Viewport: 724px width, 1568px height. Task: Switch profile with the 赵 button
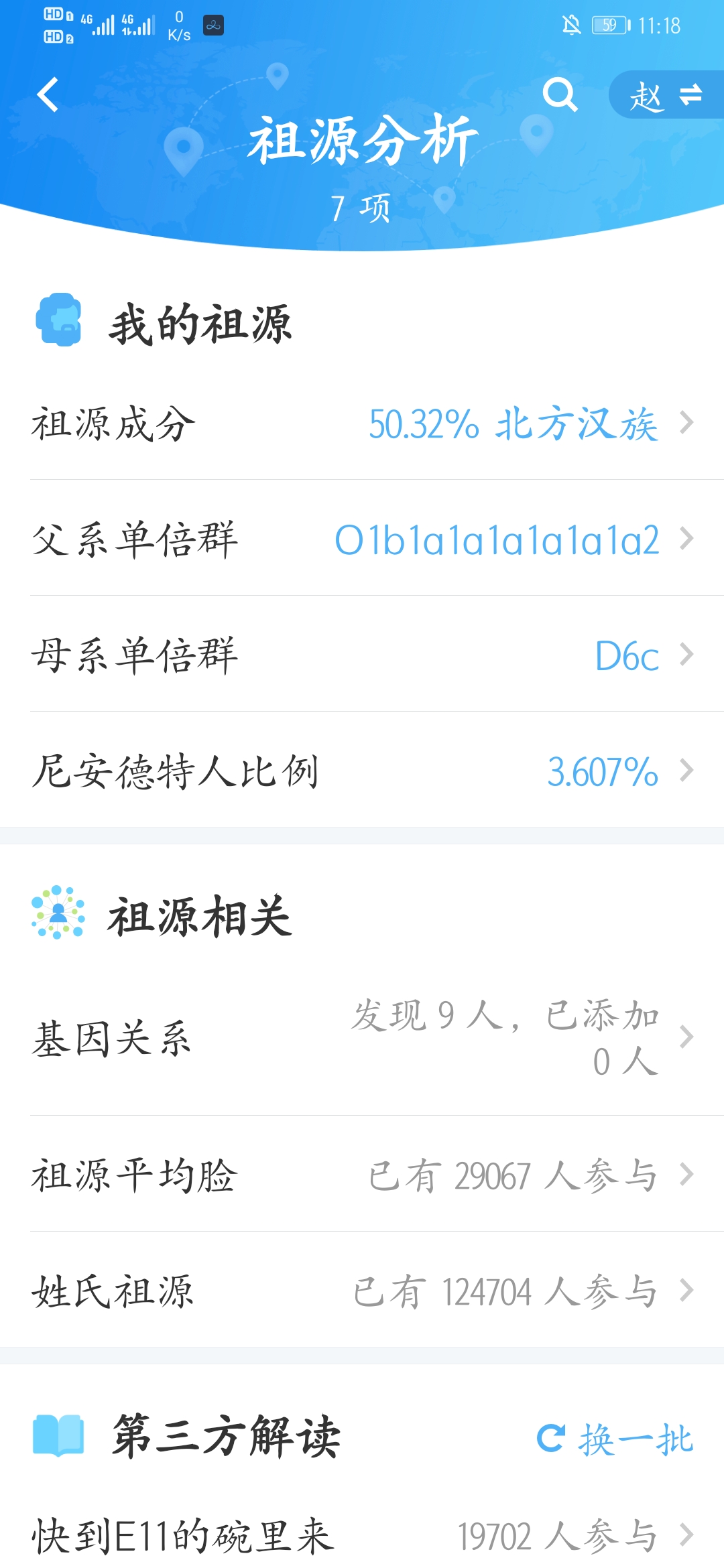click(666, 95)
